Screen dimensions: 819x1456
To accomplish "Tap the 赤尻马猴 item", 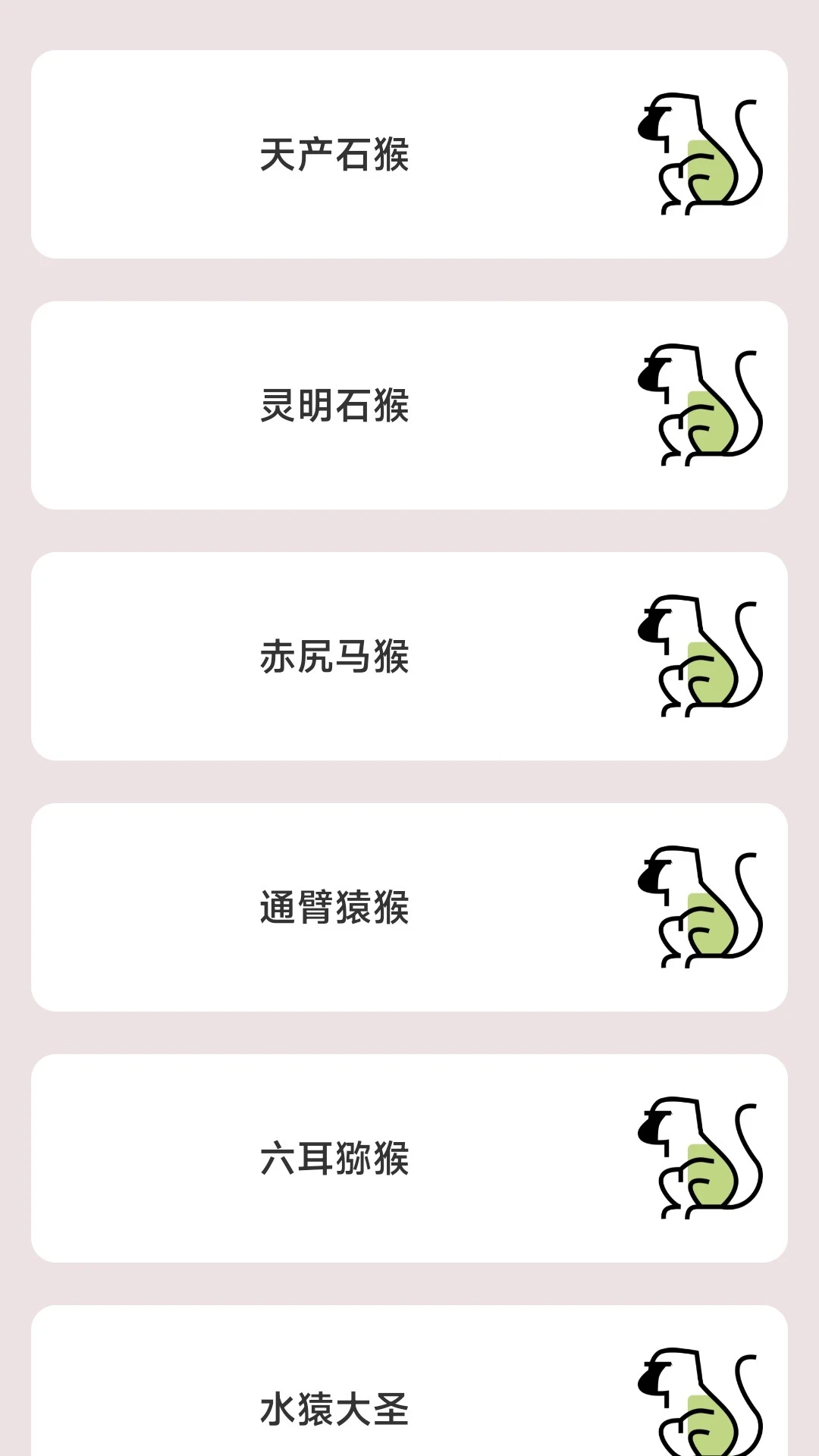I will pos(409,657).
